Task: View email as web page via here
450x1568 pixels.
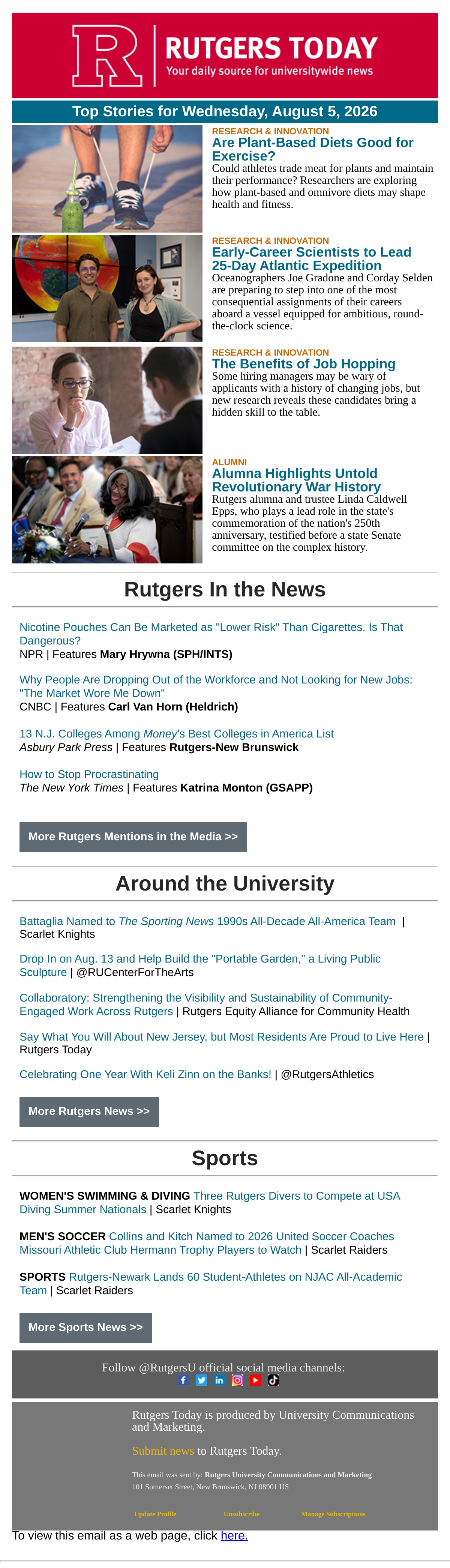Action: click(234, 1536)
